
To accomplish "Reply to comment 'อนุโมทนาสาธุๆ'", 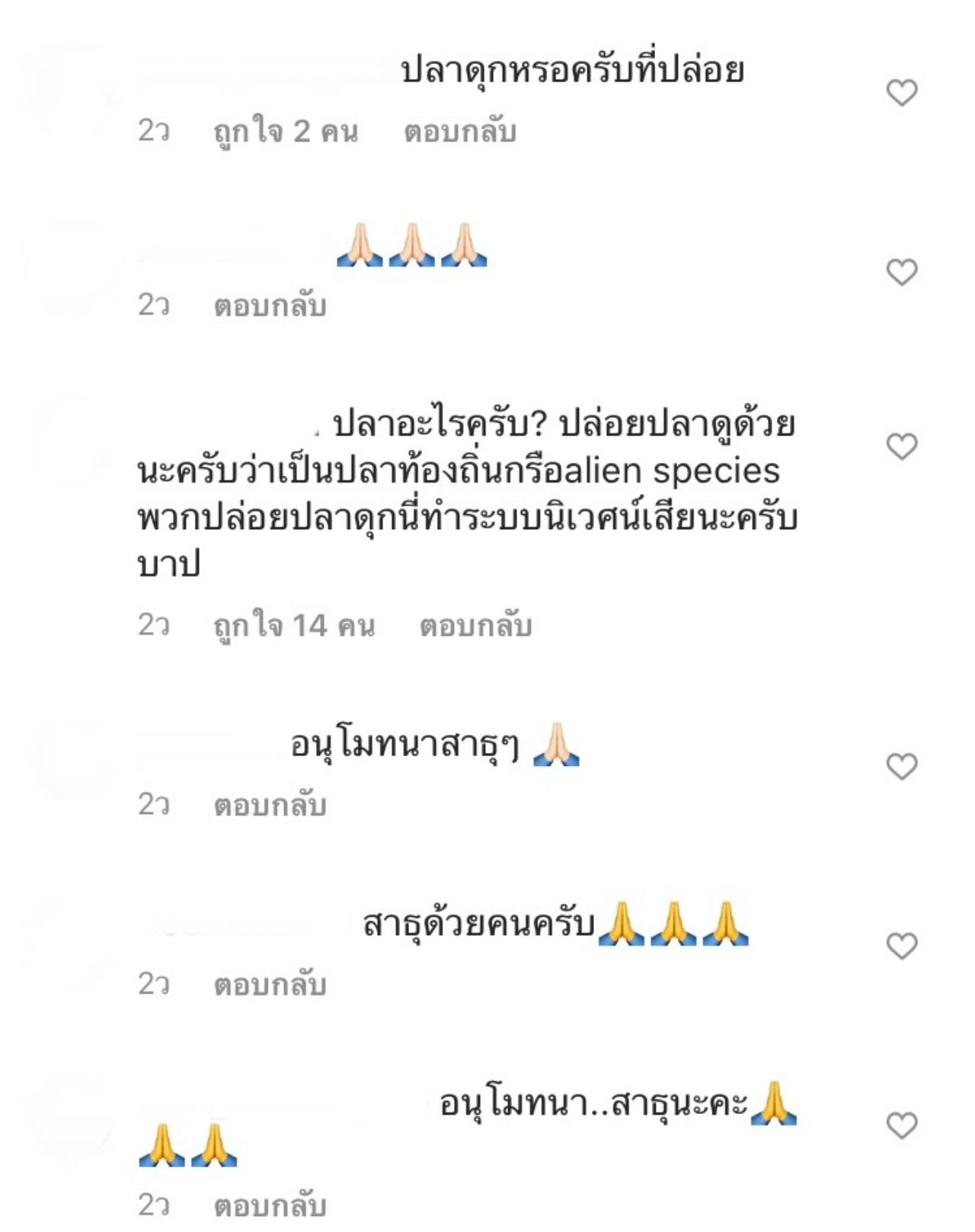I will (x=270, y=805).
